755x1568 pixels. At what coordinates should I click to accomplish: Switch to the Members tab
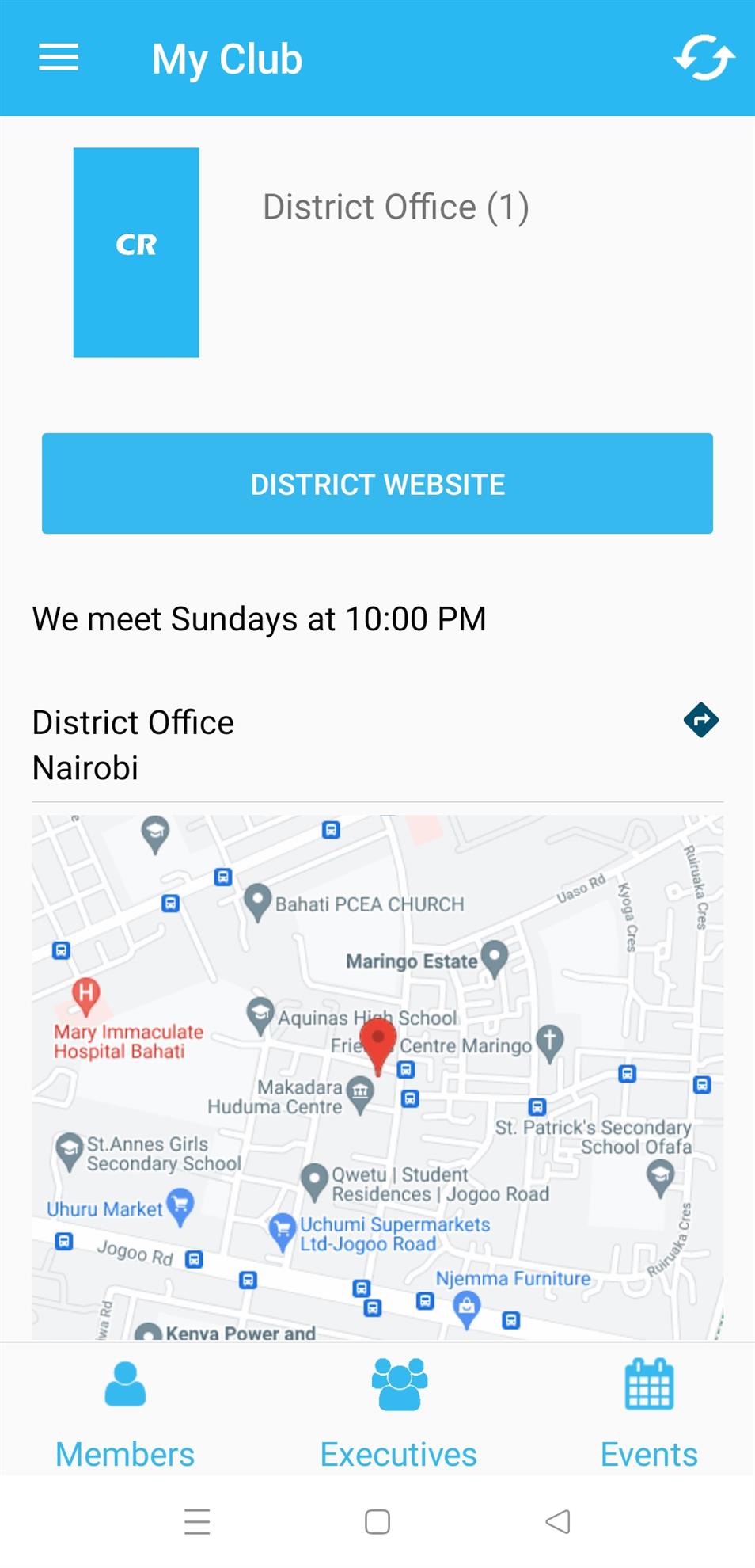click(x=125, y=1413)
